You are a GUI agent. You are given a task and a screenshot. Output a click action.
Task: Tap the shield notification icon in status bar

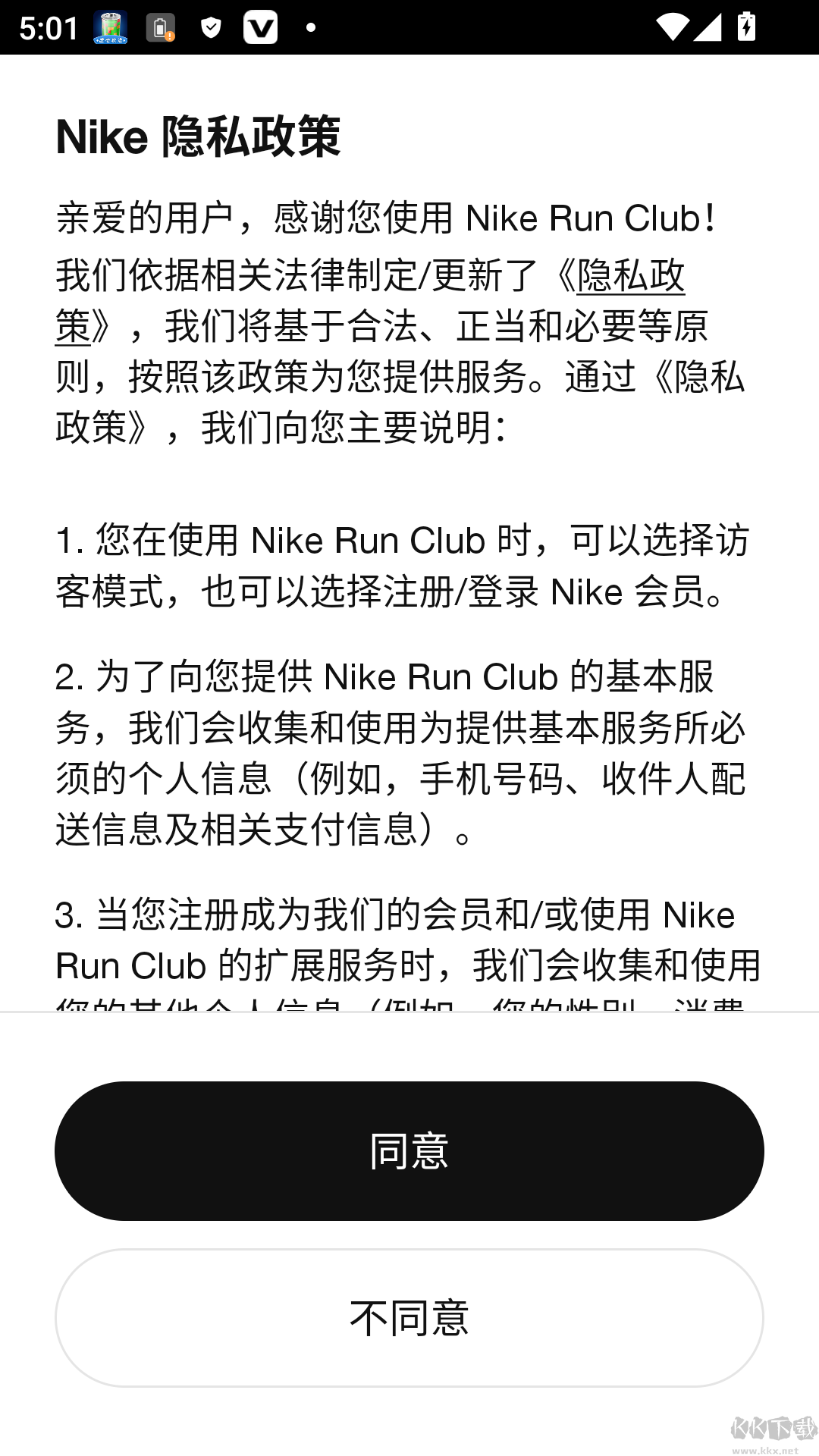pyautogui.click(x=212, y=25)
